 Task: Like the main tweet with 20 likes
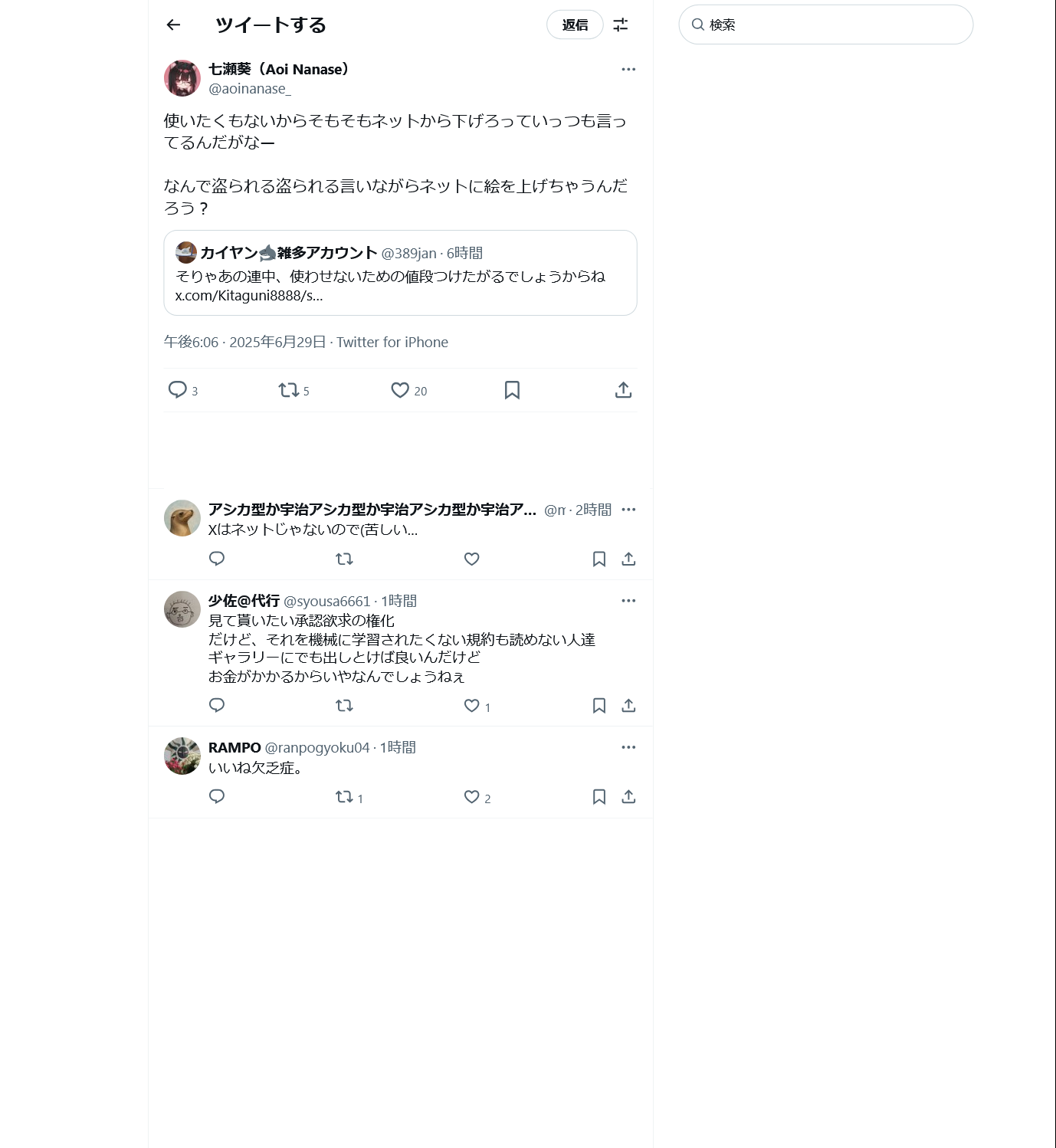pyautogui.click(x=400, y=390)
